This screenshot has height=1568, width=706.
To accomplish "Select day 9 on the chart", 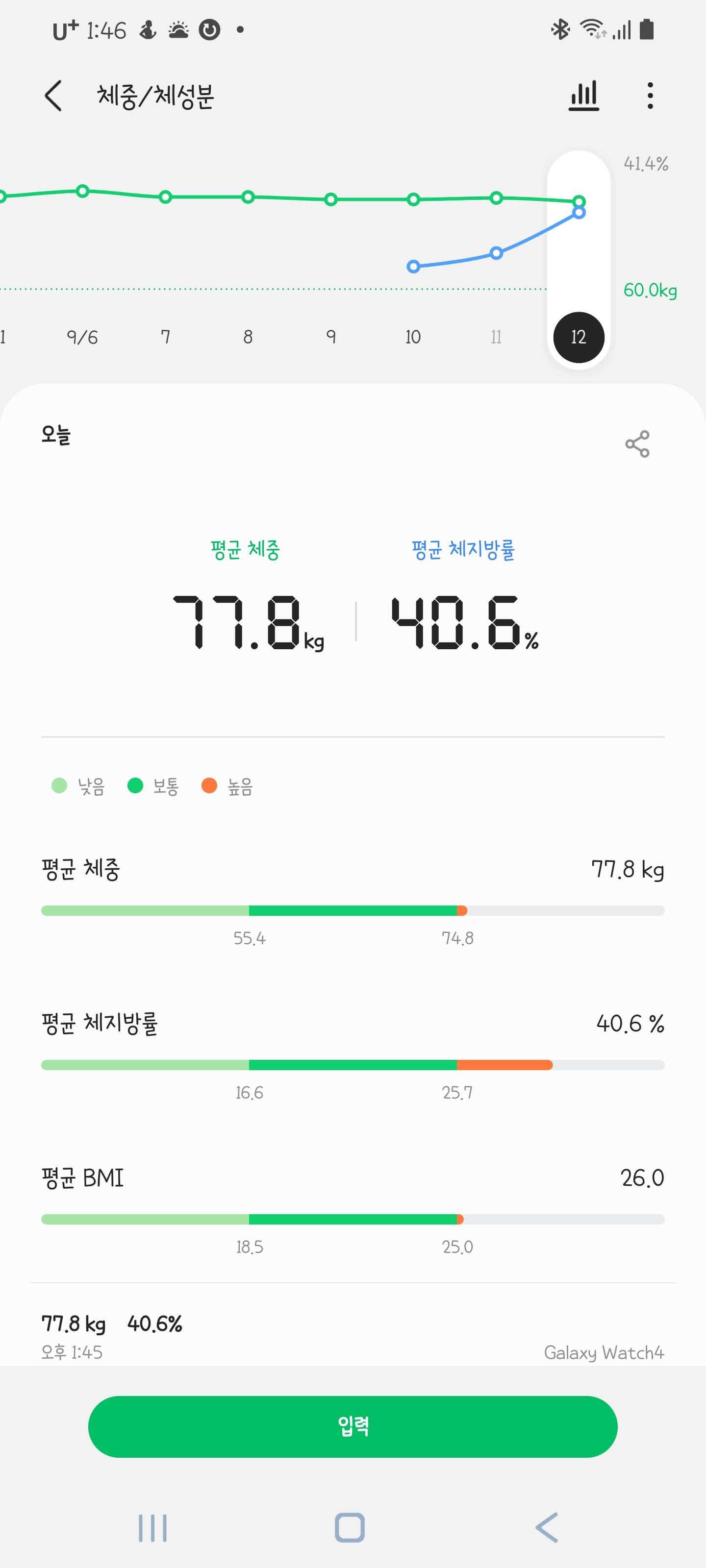I will [x=331, y=337].
